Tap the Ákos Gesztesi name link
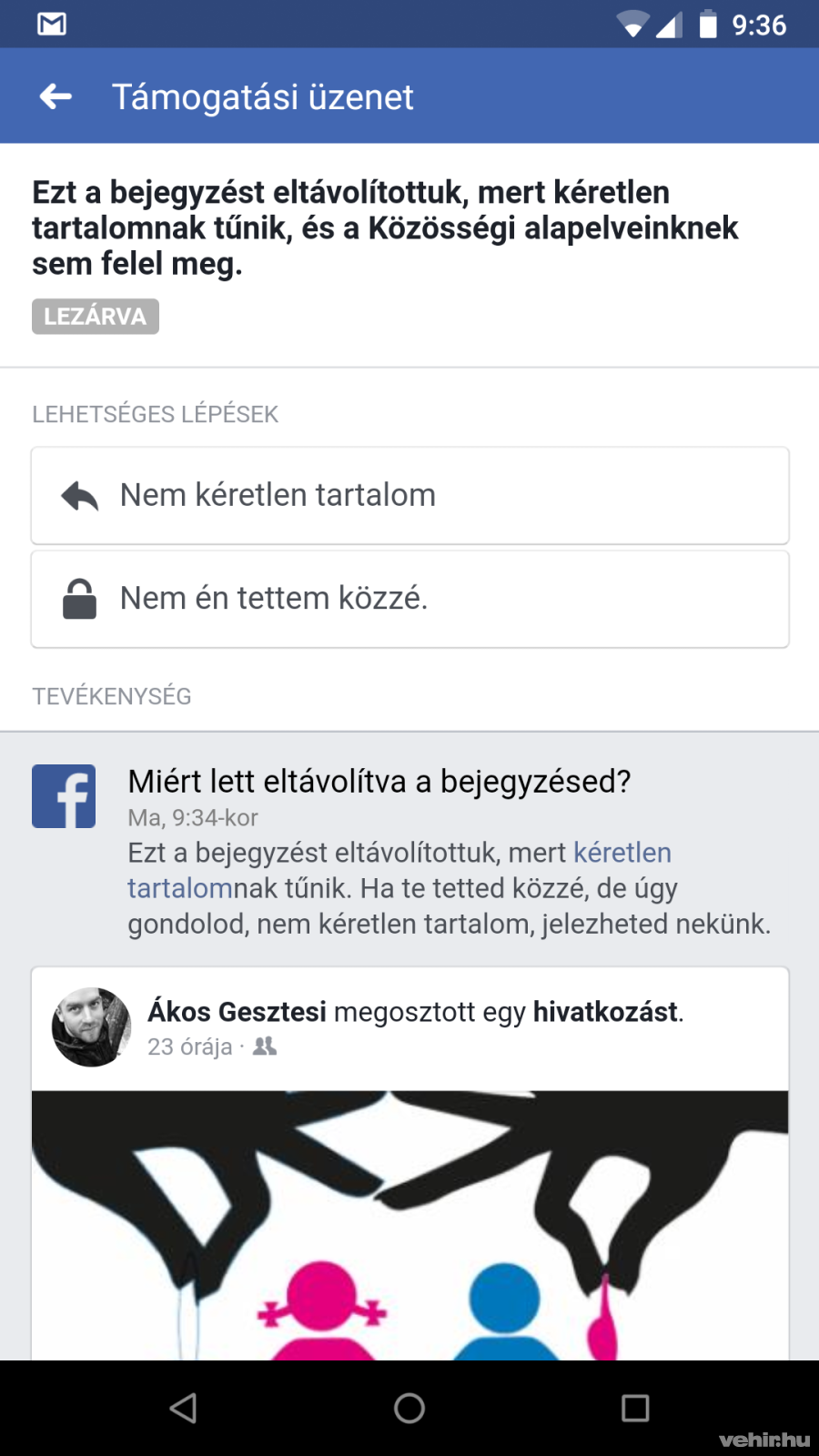 [x=237, y=1012]
